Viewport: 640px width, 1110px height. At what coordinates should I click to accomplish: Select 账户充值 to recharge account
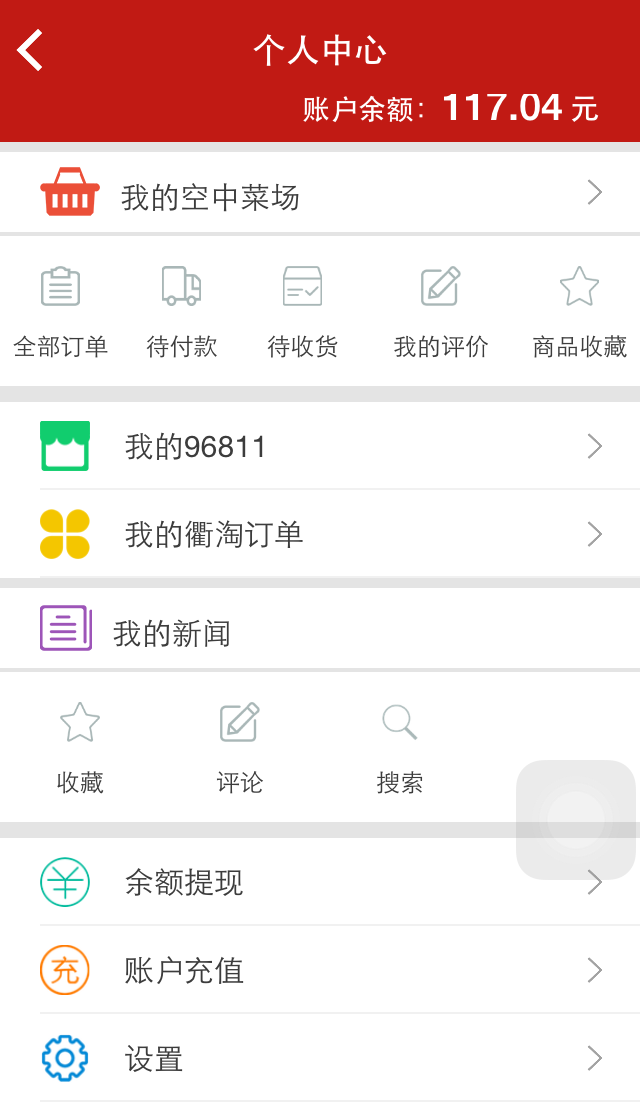tap(320, 970)
